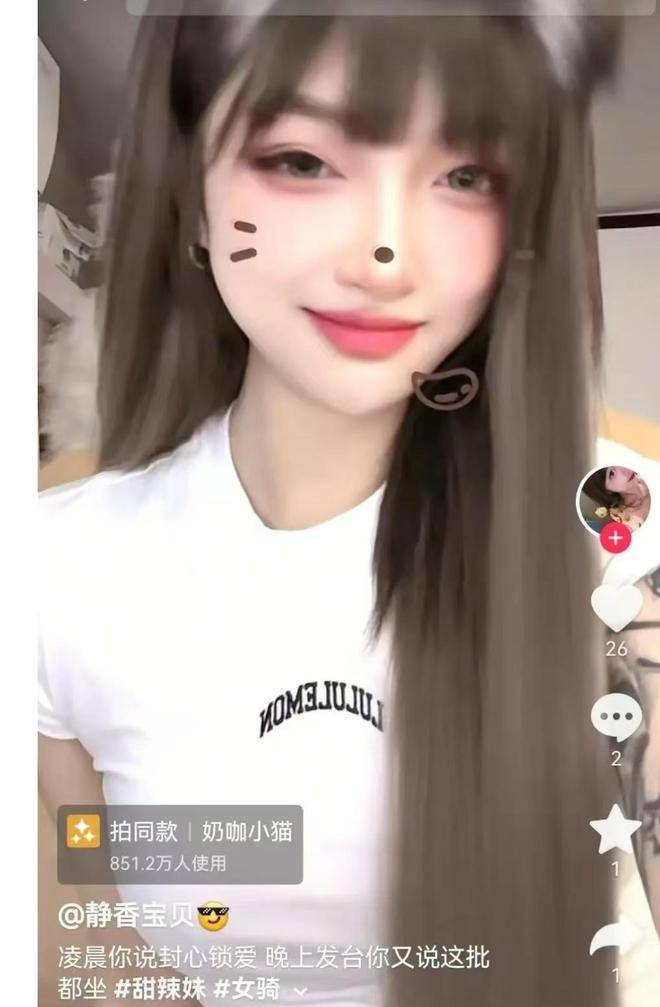Open the creator's profile avatar
Image resolution: width=660 pixels, height=1007 pixels.
pyautogui.click(x=613, y=498)
